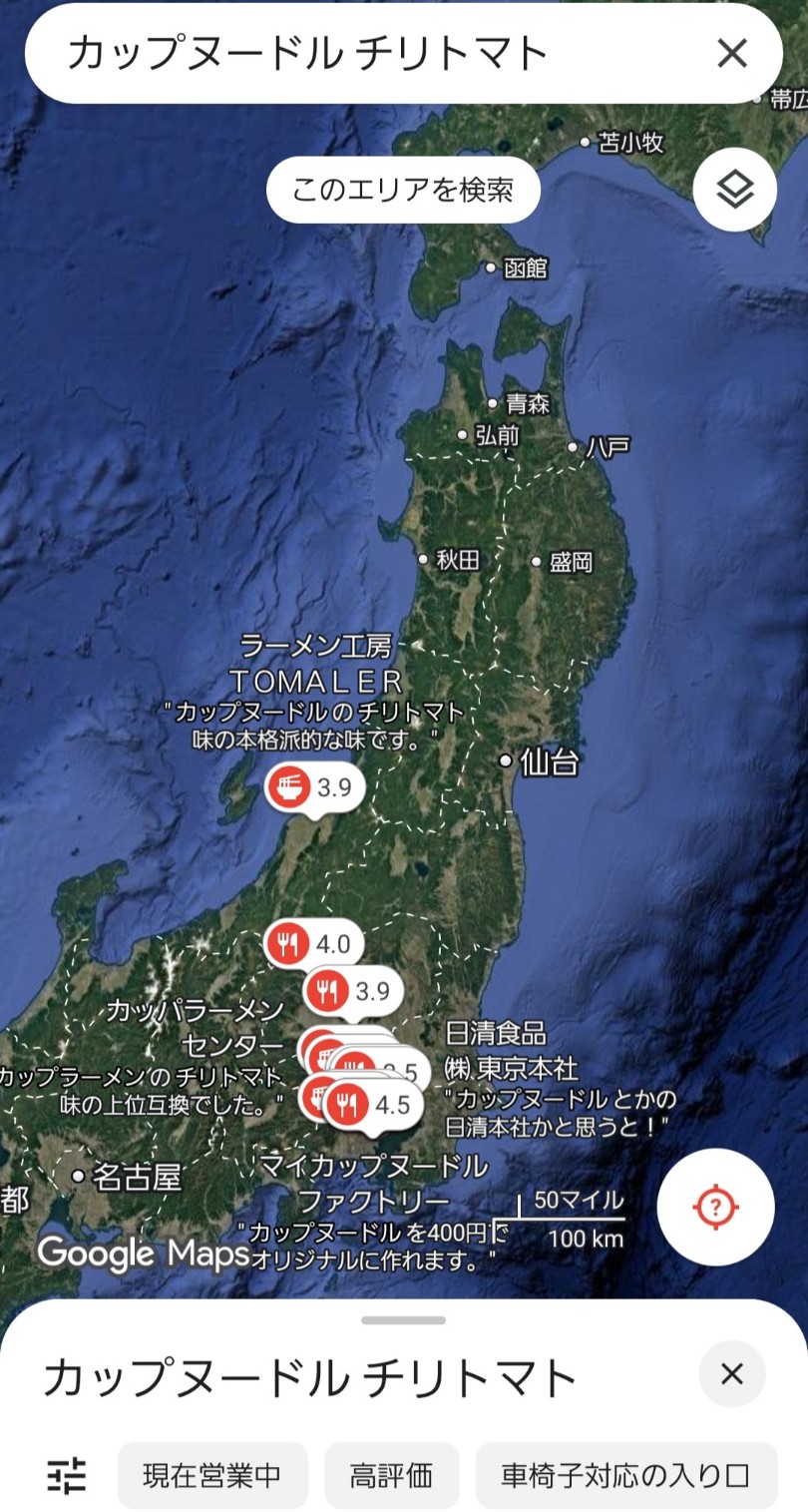Apply the 現在営業中 filter chip

(211, 1475)
